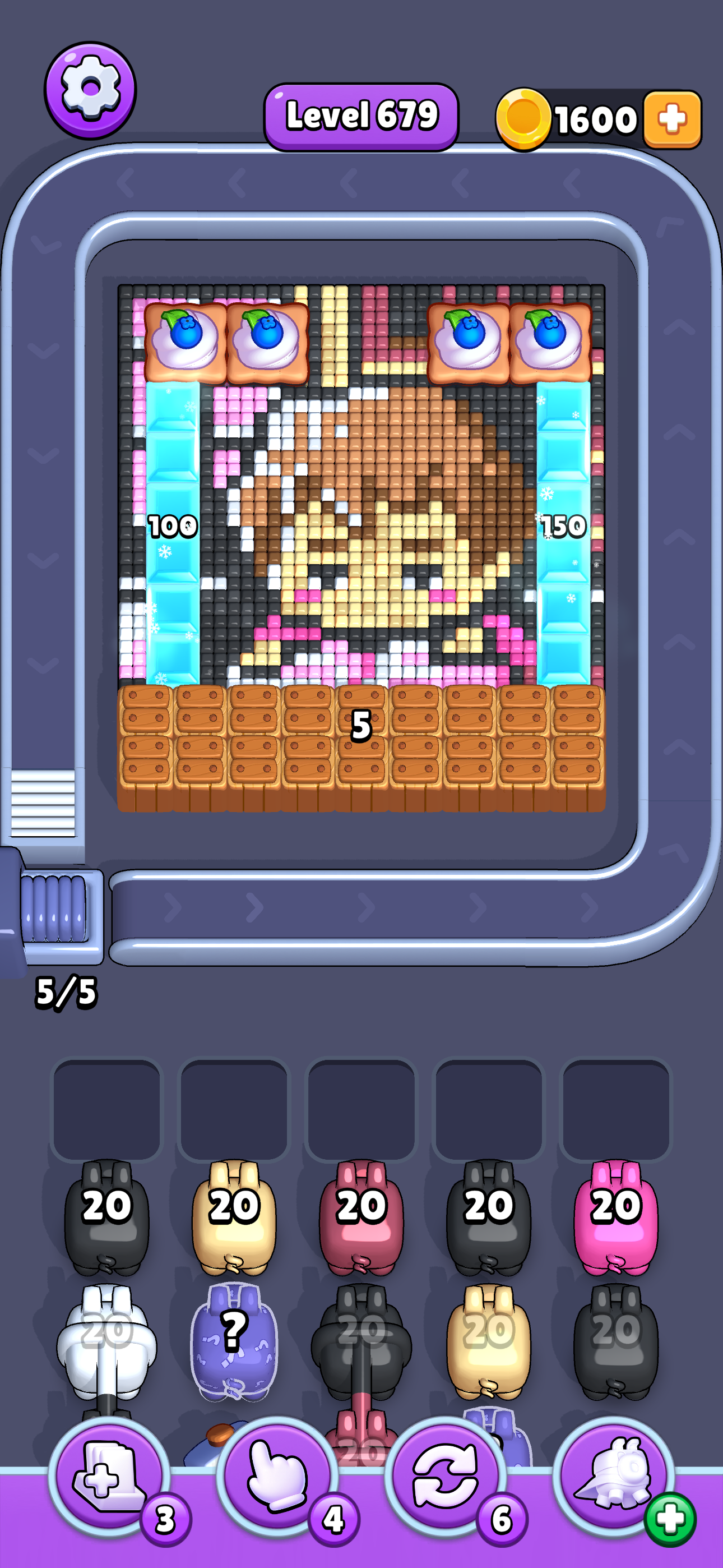This screenshot has width=723, height=1568.
Task: Tap the orange plus to add coins
Action: 672,119
